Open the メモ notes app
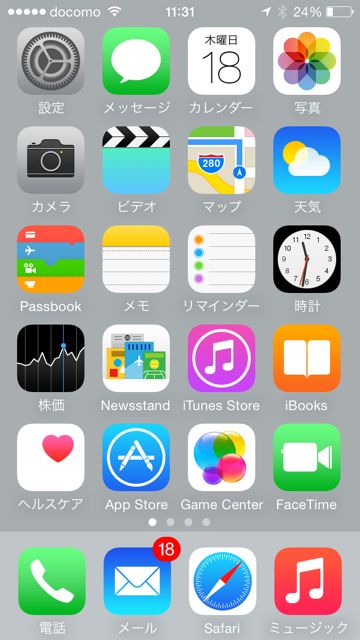 (x=136, y=259)
